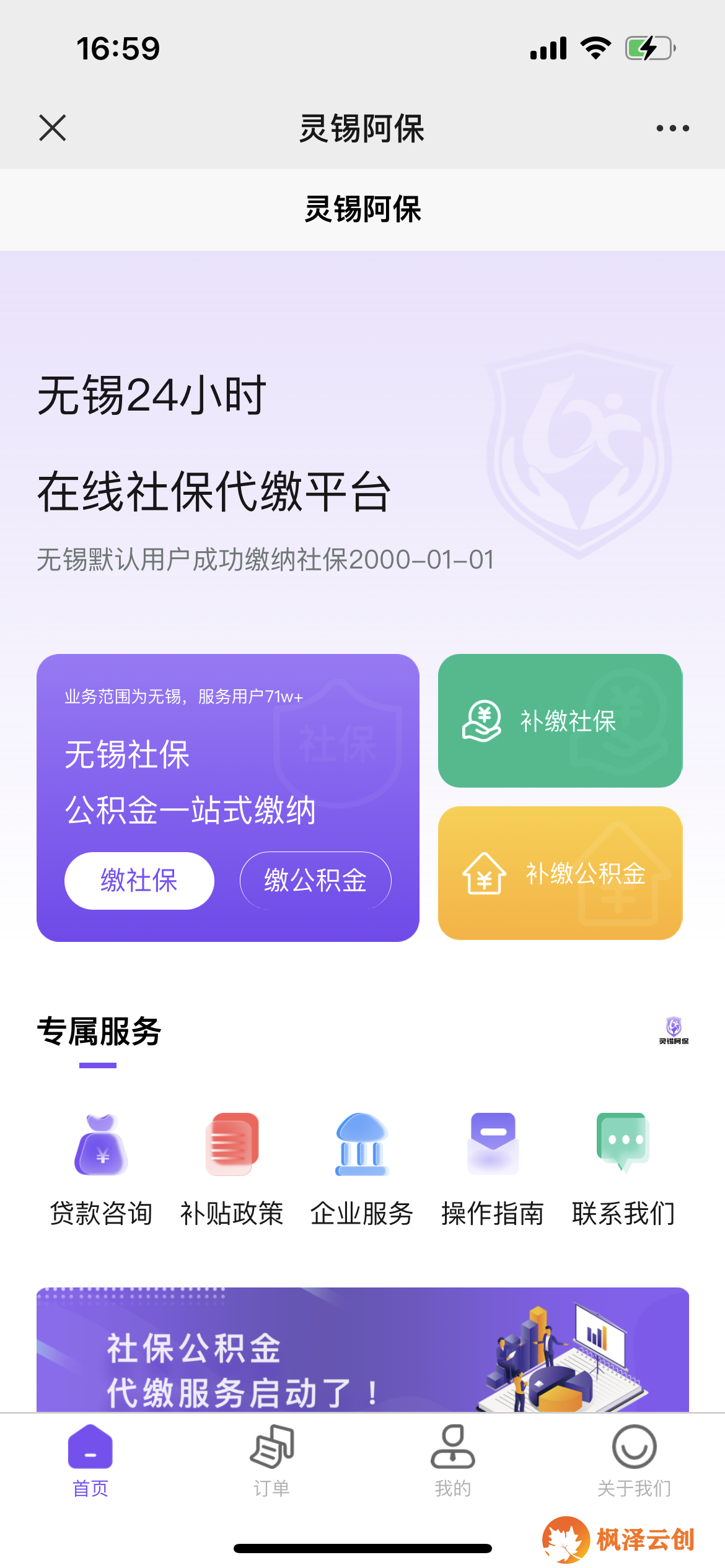Viewport: 725px width, 1568px height.
Task: Tap 联系我们 to contact support
Action: [623, 1168]
